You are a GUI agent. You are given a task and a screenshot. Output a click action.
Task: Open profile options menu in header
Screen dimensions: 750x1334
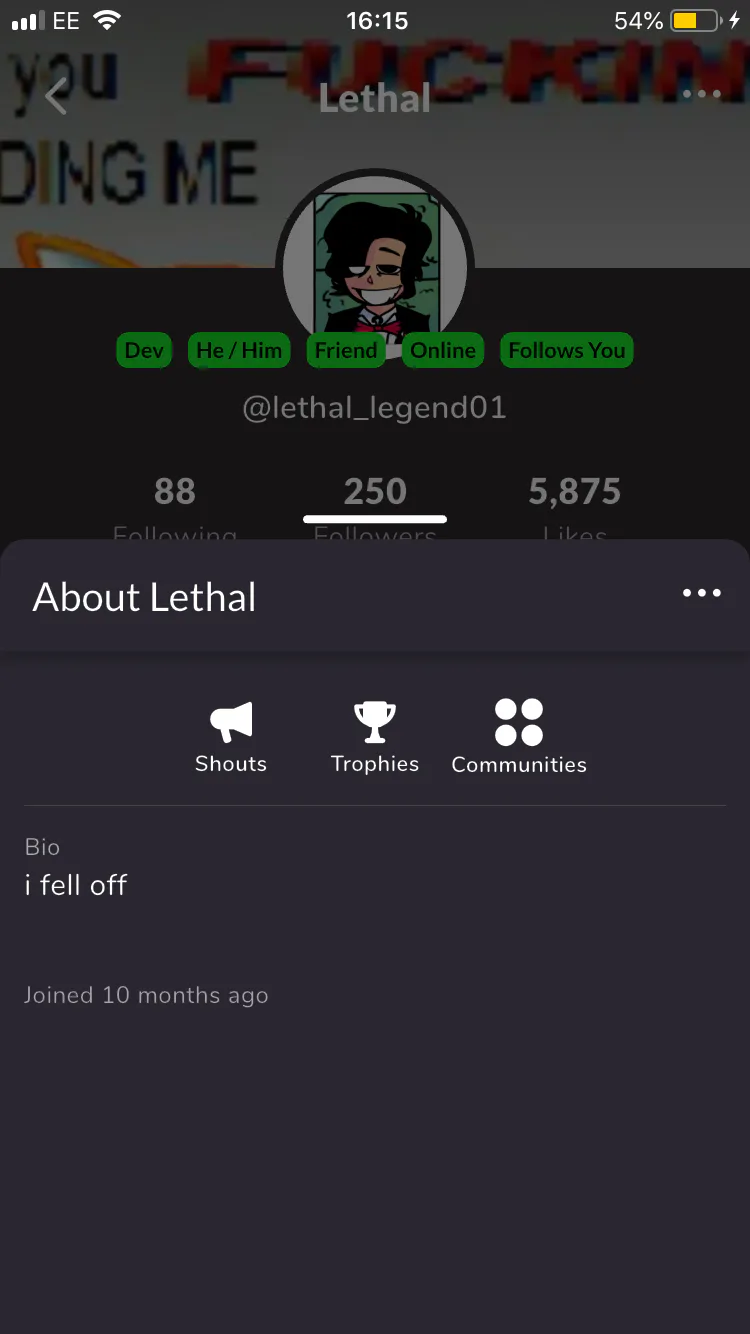coord(701,94)
